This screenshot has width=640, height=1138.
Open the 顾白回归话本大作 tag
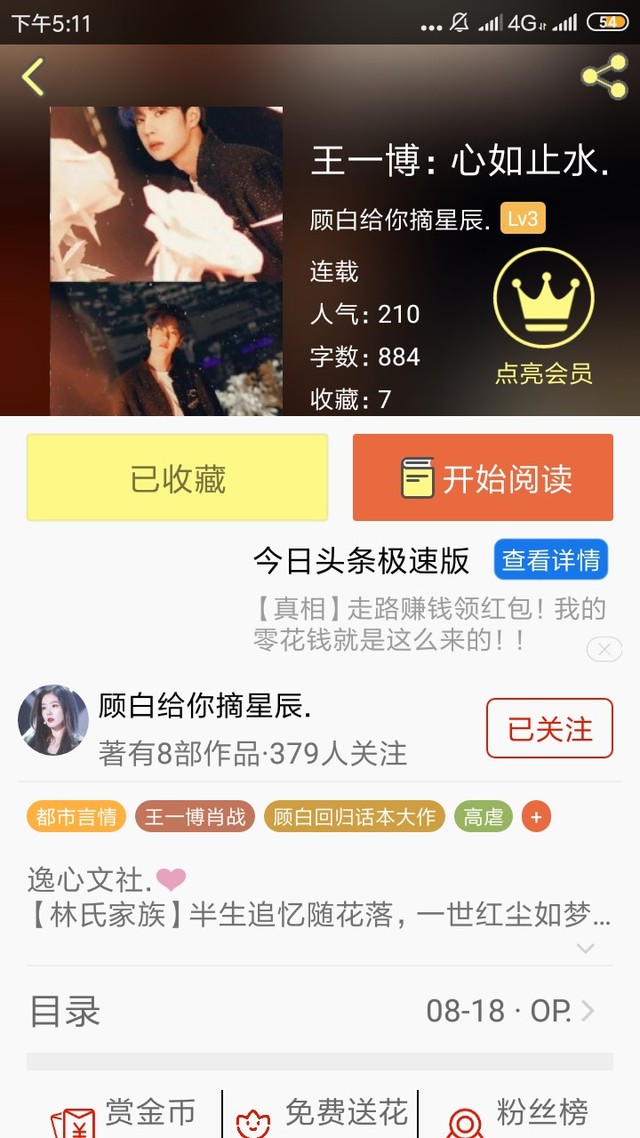(x=355, y=817)
